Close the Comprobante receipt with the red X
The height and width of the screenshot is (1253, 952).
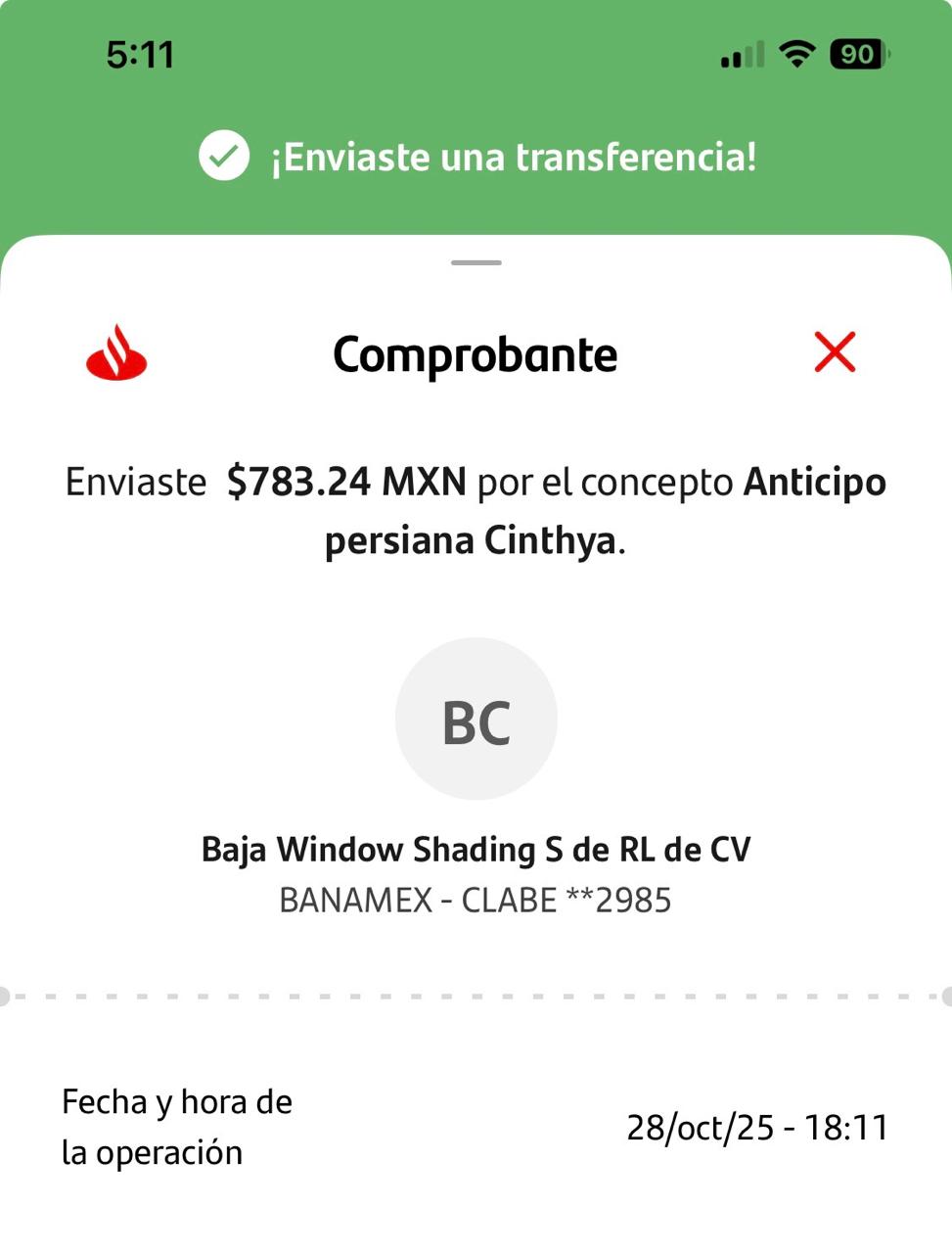835,351
